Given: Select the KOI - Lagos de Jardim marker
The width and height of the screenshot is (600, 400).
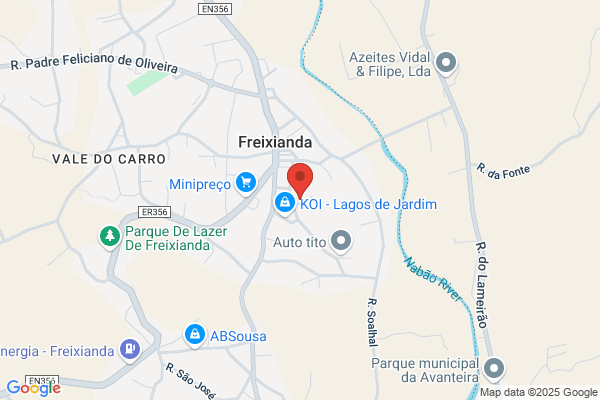Looking at the screenshot, I should coord(285,203).
